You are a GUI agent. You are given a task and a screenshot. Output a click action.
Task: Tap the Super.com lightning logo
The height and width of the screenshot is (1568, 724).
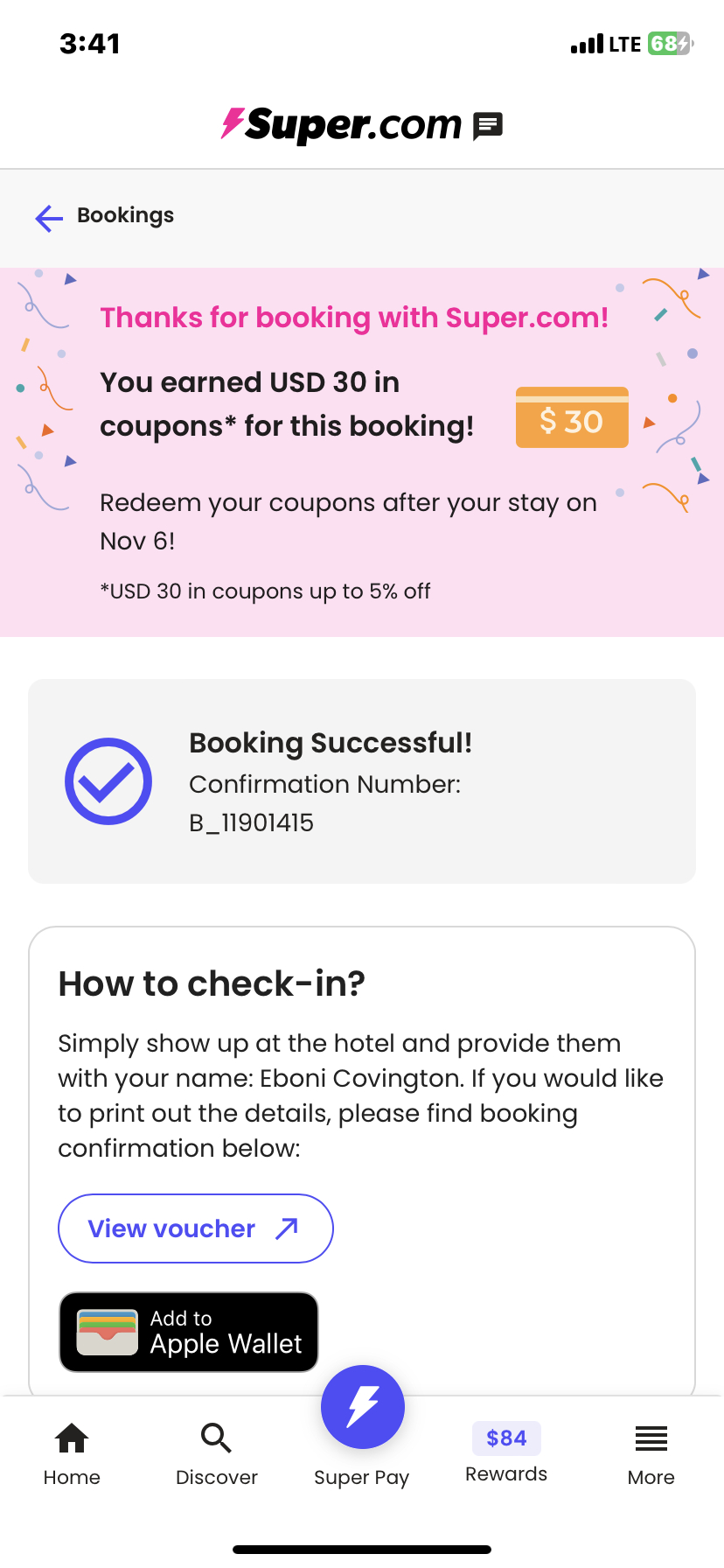pos(232,124)
